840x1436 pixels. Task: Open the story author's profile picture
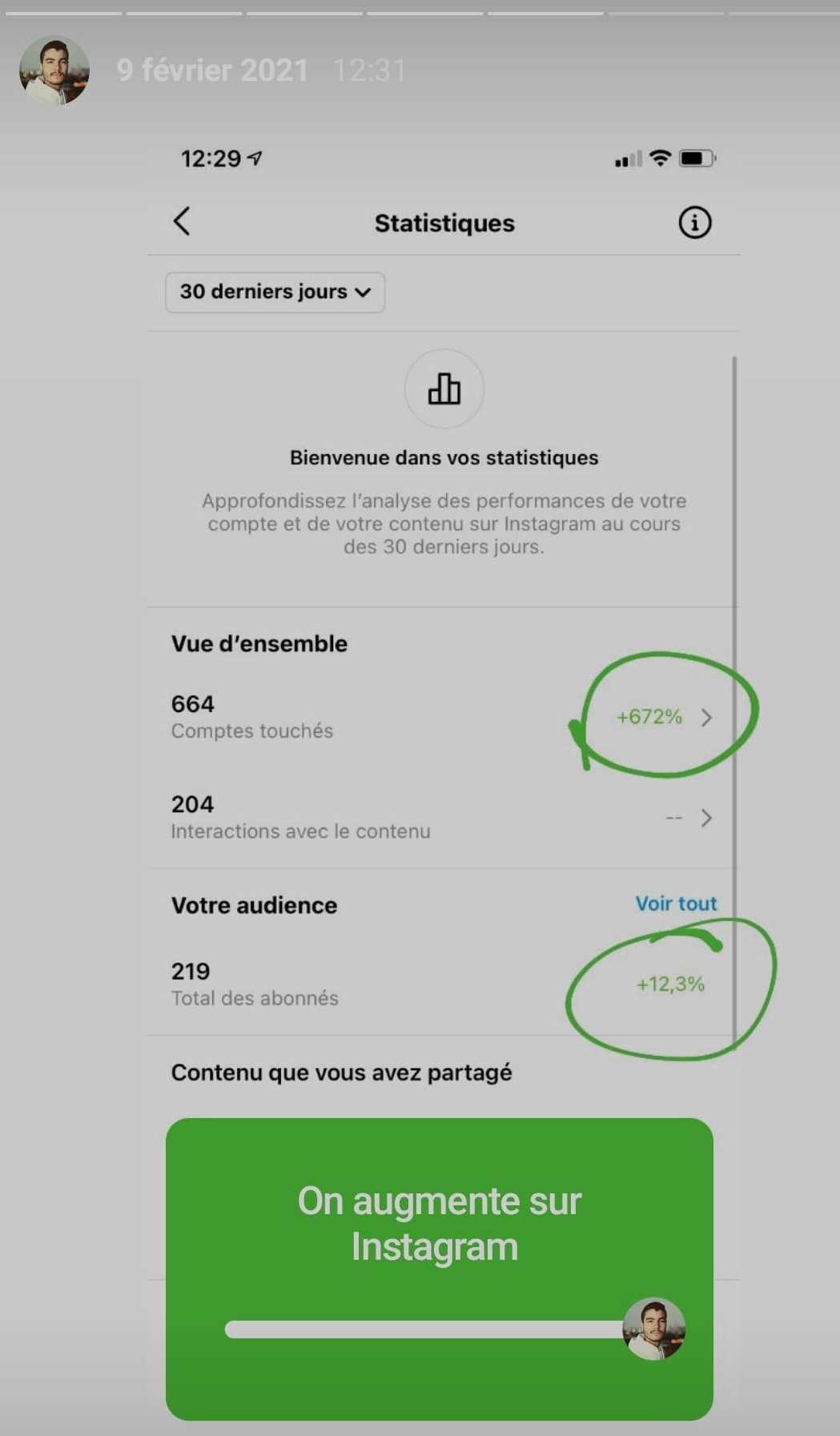click(x=54, y=70)
